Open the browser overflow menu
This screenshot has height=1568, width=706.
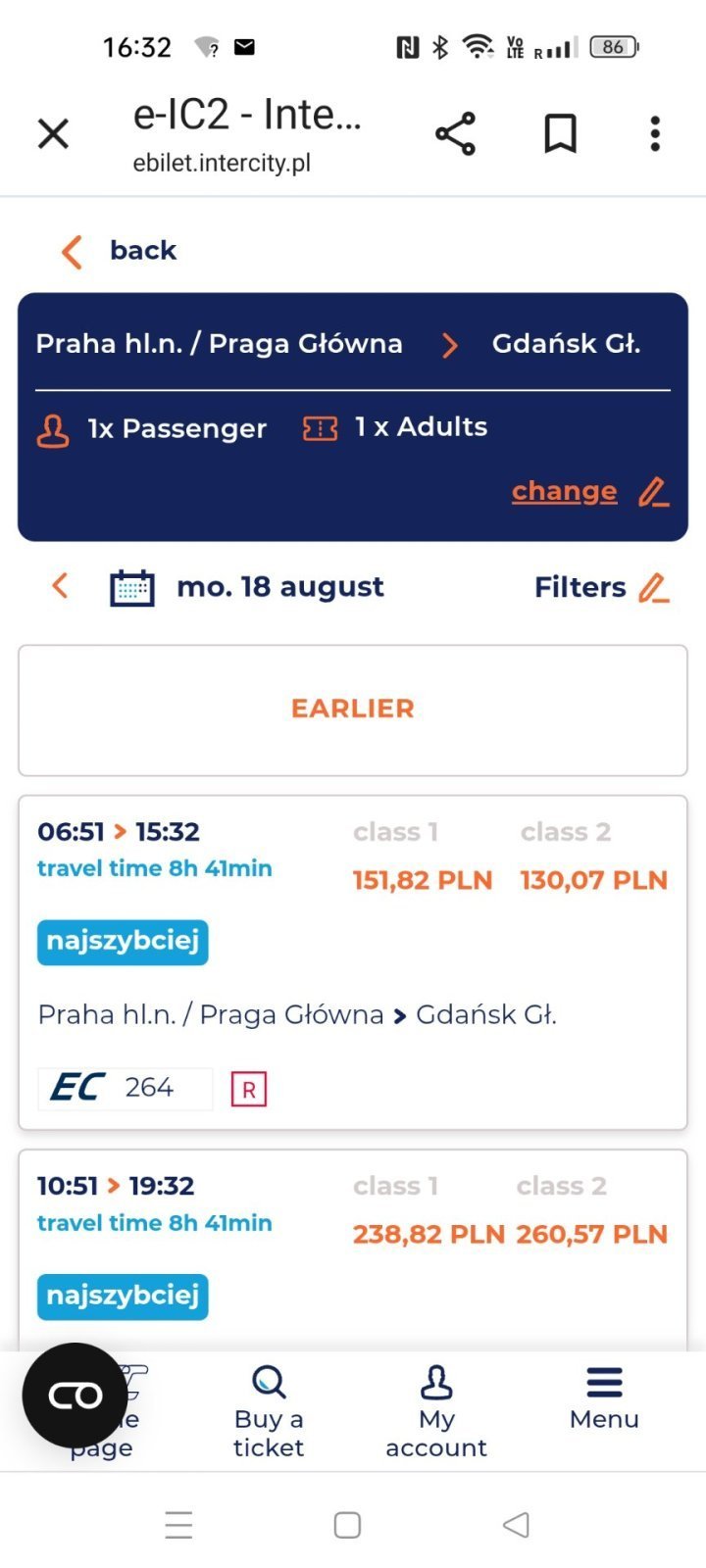[655, 133]
